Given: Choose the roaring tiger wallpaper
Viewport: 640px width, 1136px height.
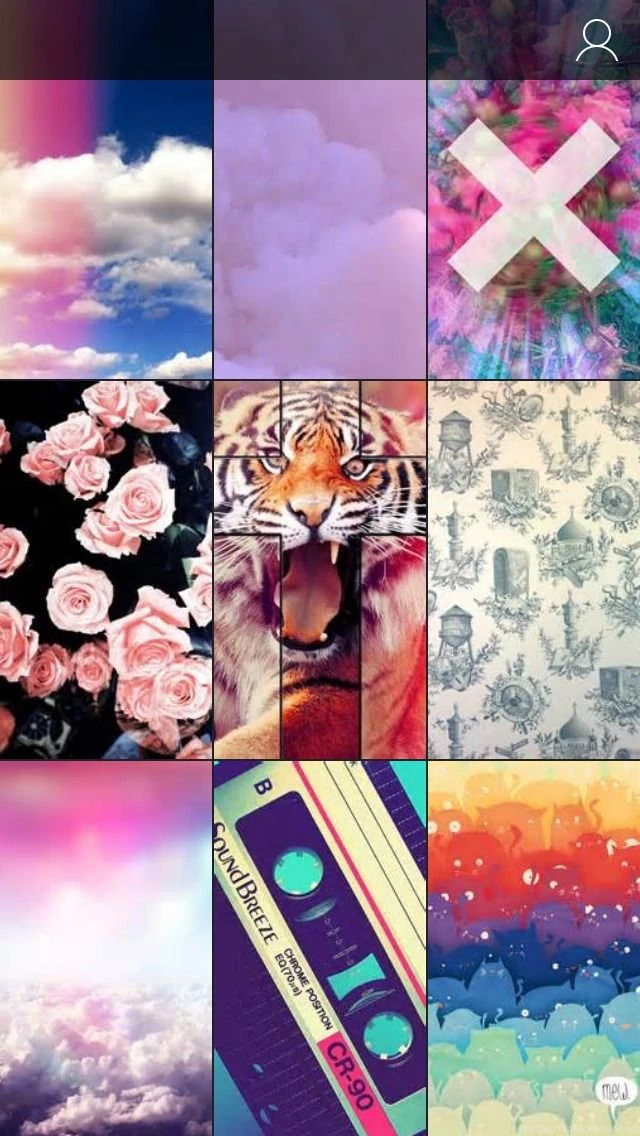Looking at the screenshot, I should pos(320,569).
